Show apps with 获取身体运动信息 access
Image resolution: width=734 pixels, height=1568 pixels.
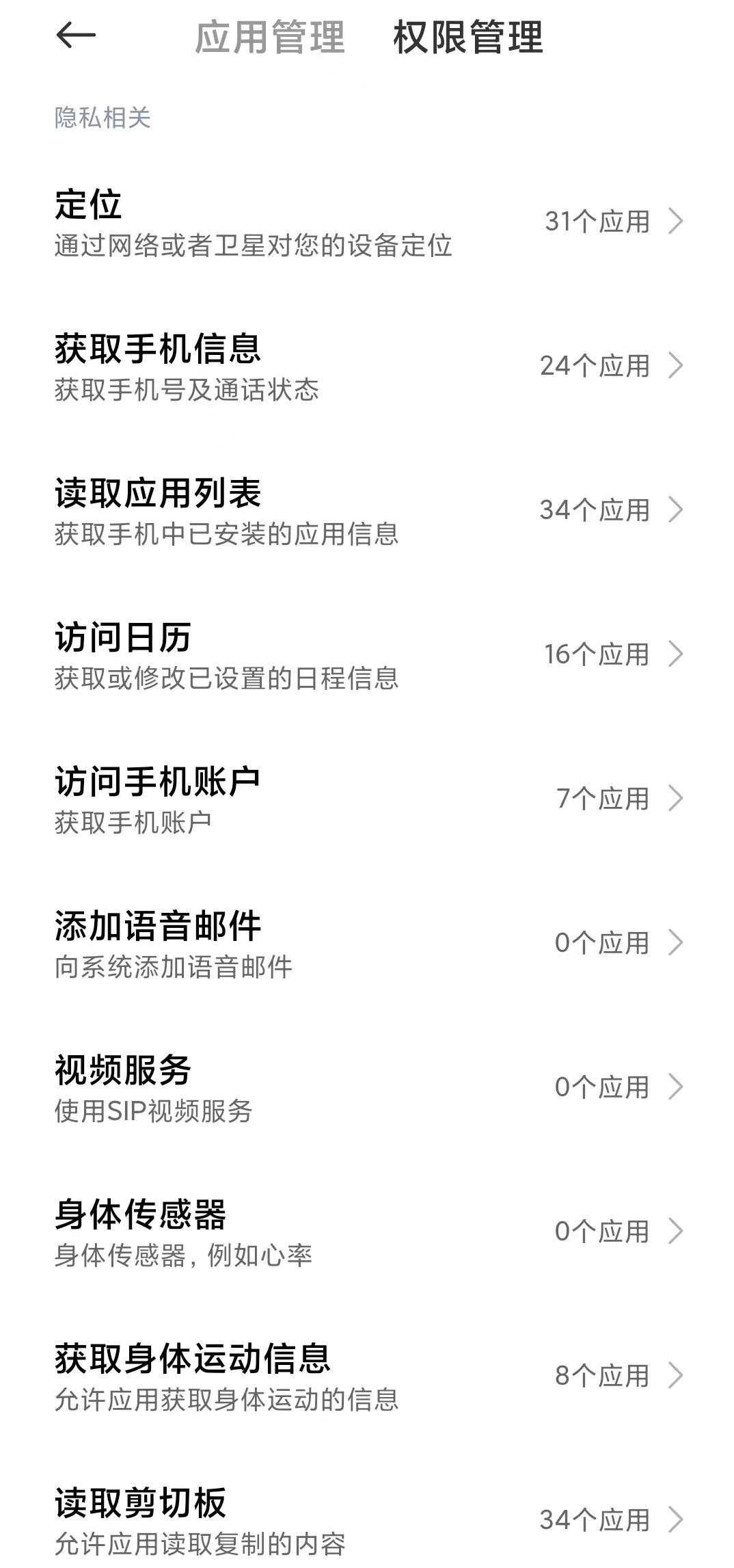[367, 1377]
